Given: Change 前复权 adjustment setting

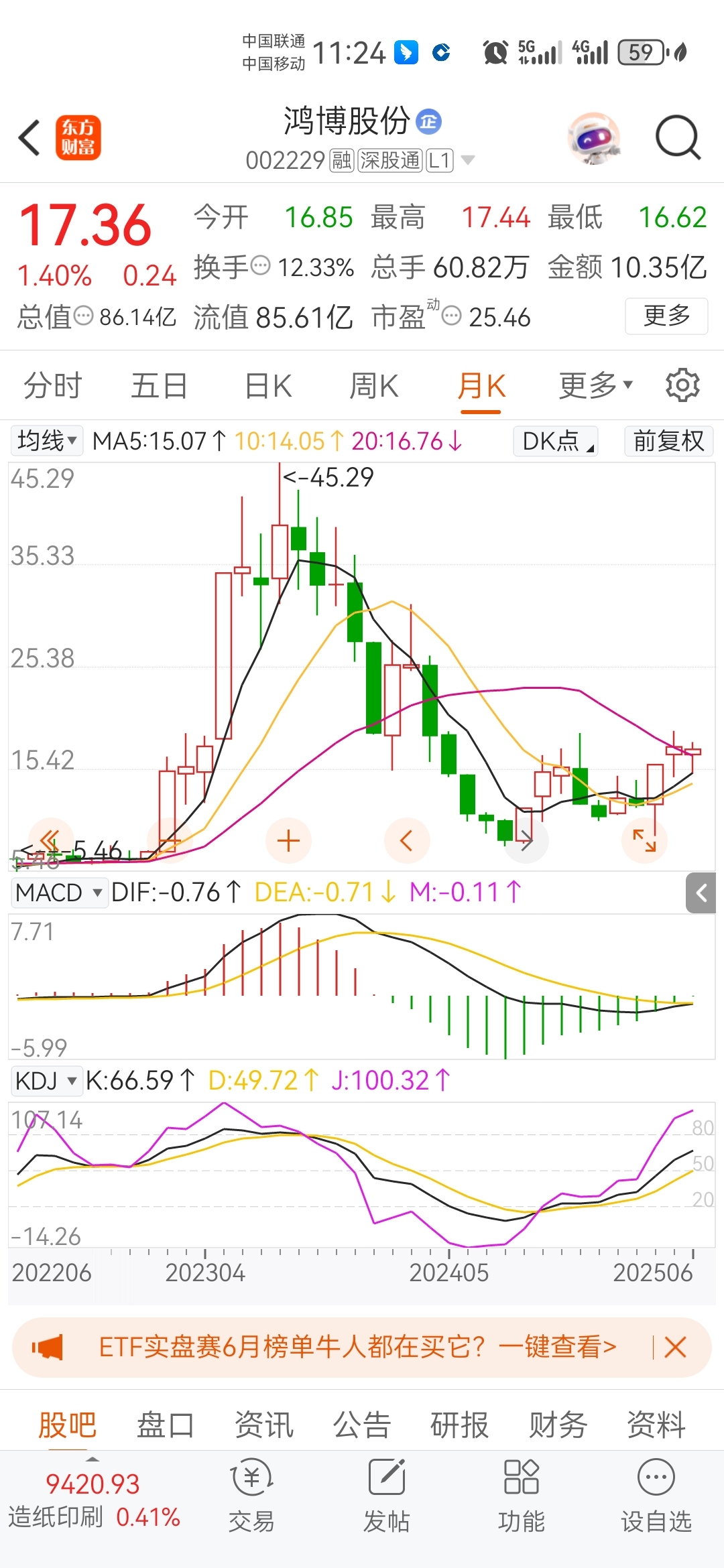Looking at the screenshot, I should click(668, 441).
